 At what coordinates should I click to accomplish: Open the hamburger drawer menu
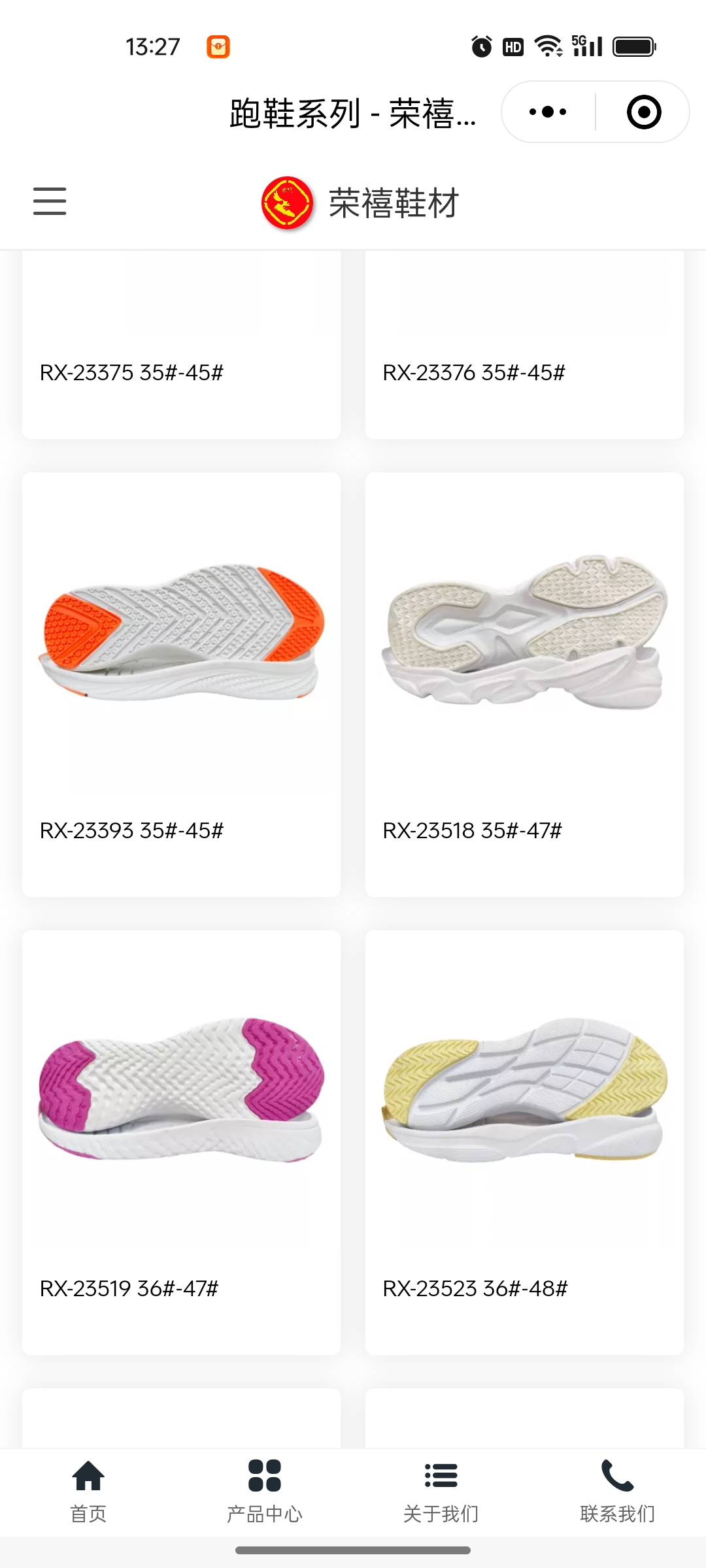[50, 201]
